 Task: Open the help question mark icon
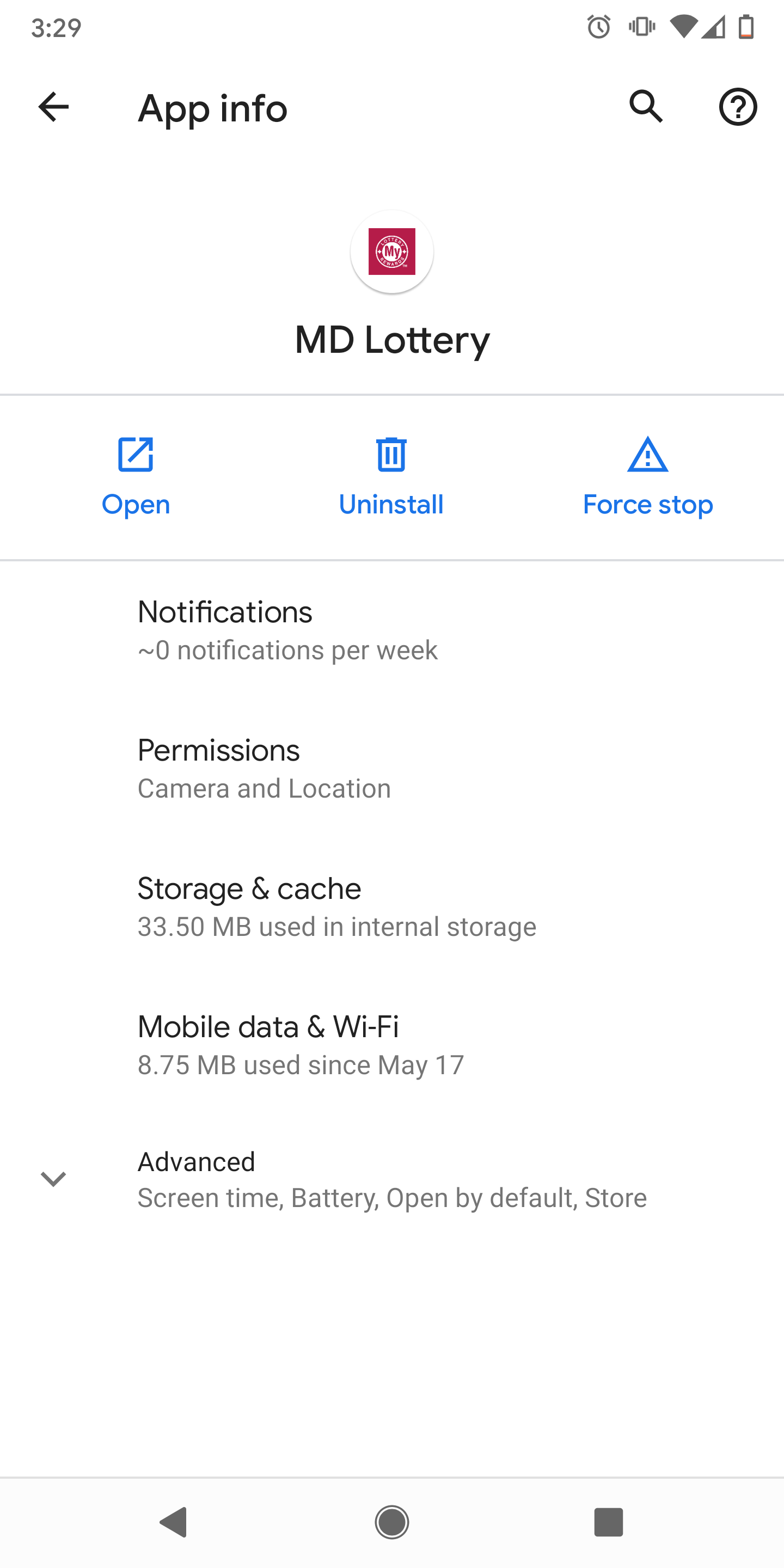coord(738,108)
